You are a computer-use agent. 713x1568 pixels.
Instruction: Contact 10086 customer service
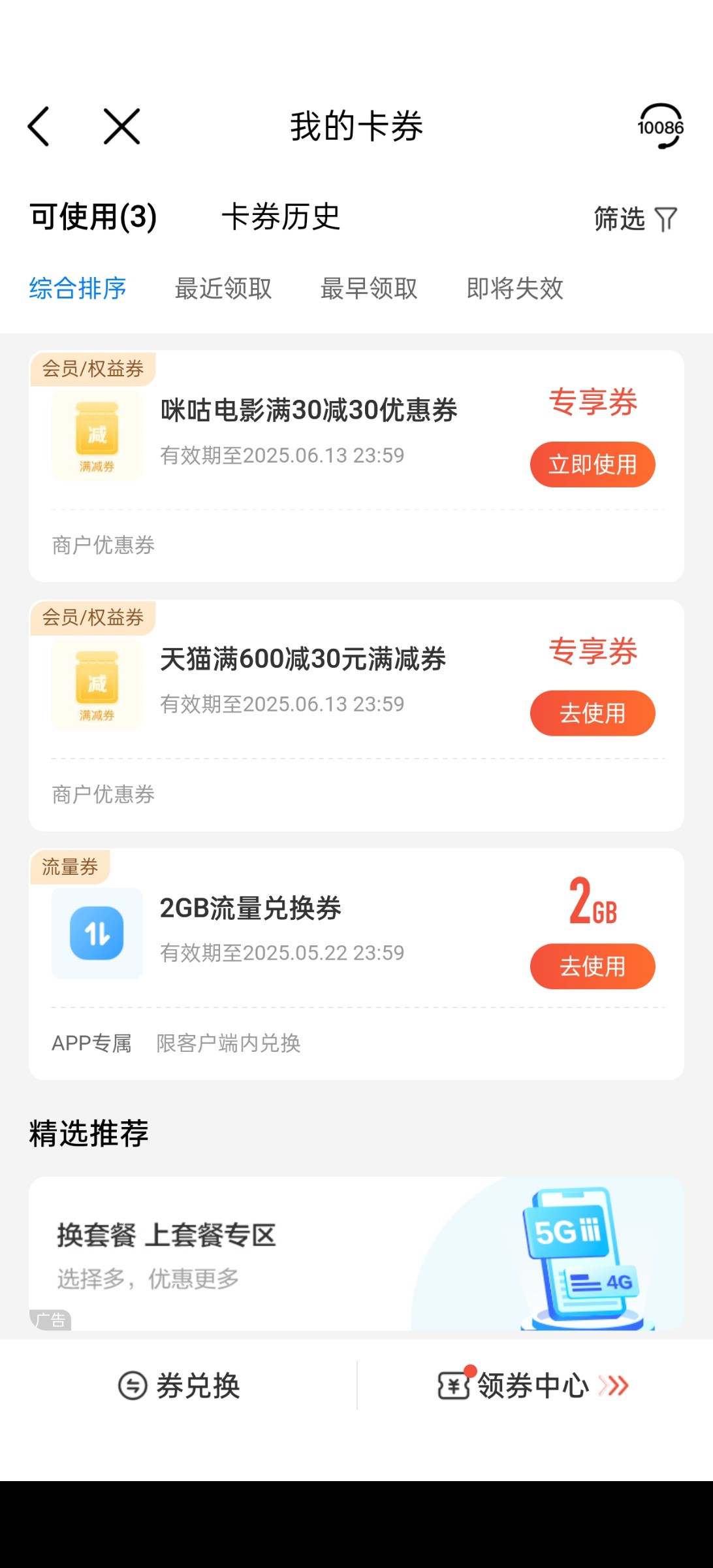coord(660,126)
